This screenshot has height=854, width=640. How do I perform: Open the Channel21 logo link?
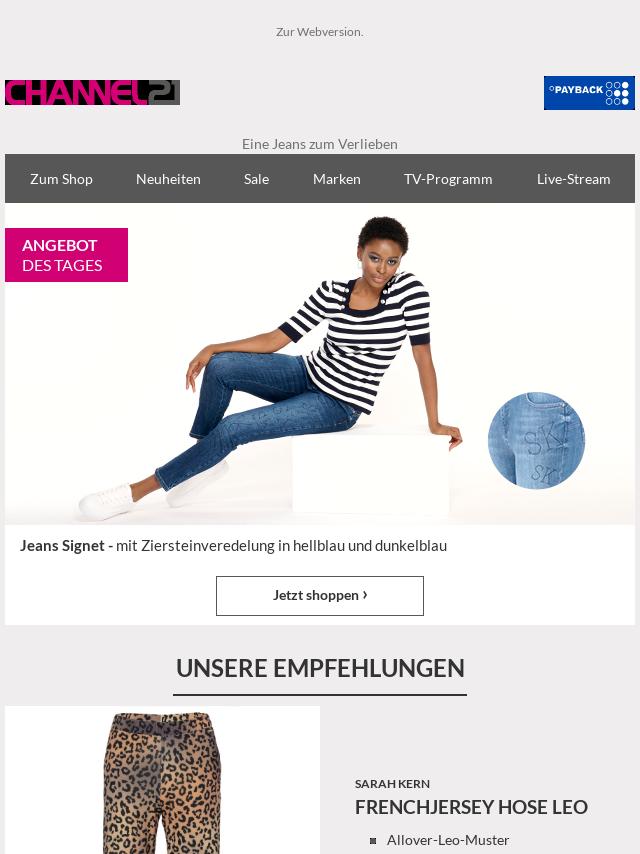(x=92, y=93)
